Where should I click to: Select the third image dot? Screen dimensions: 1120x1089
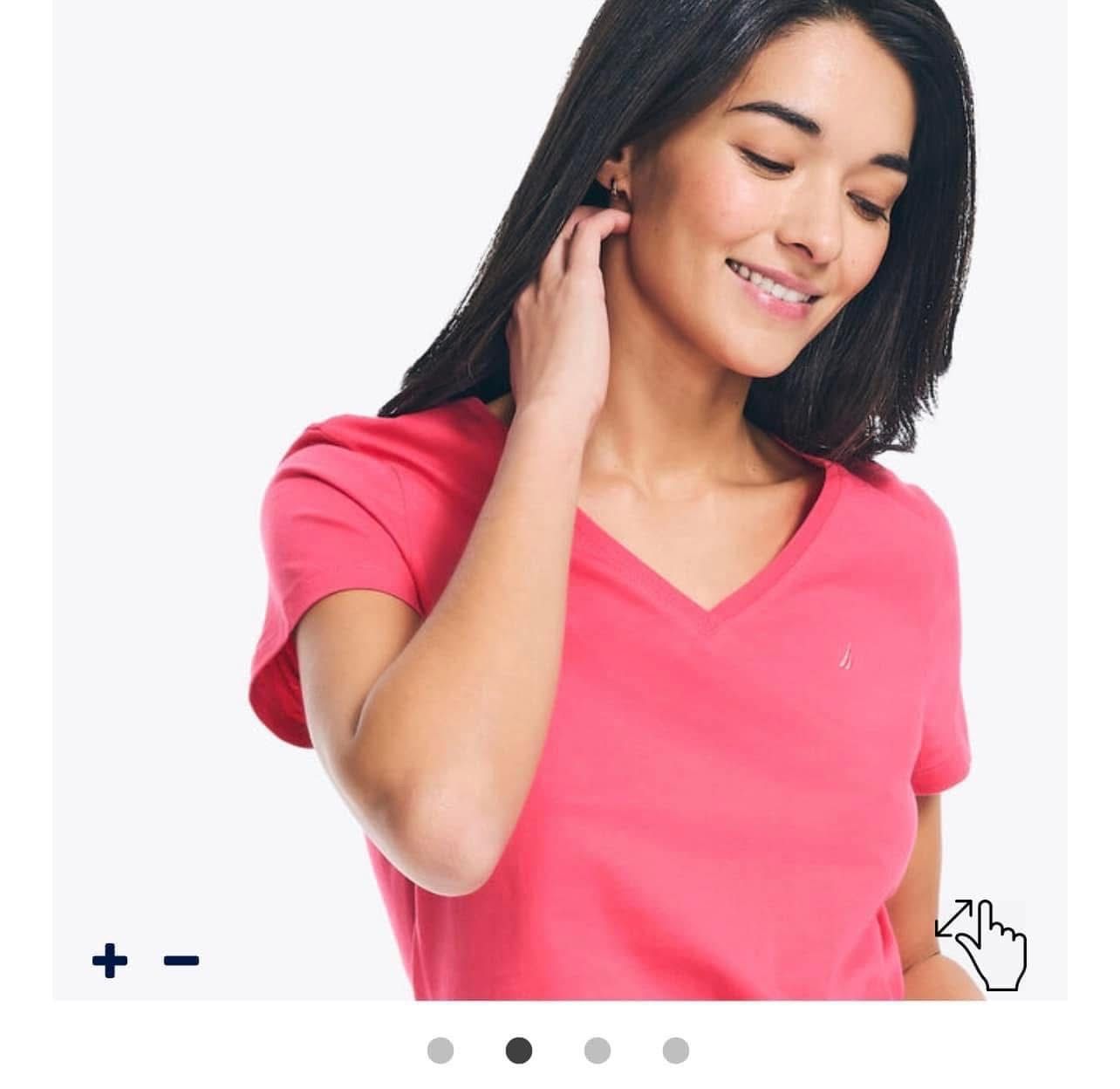[x=598, y=1051]
